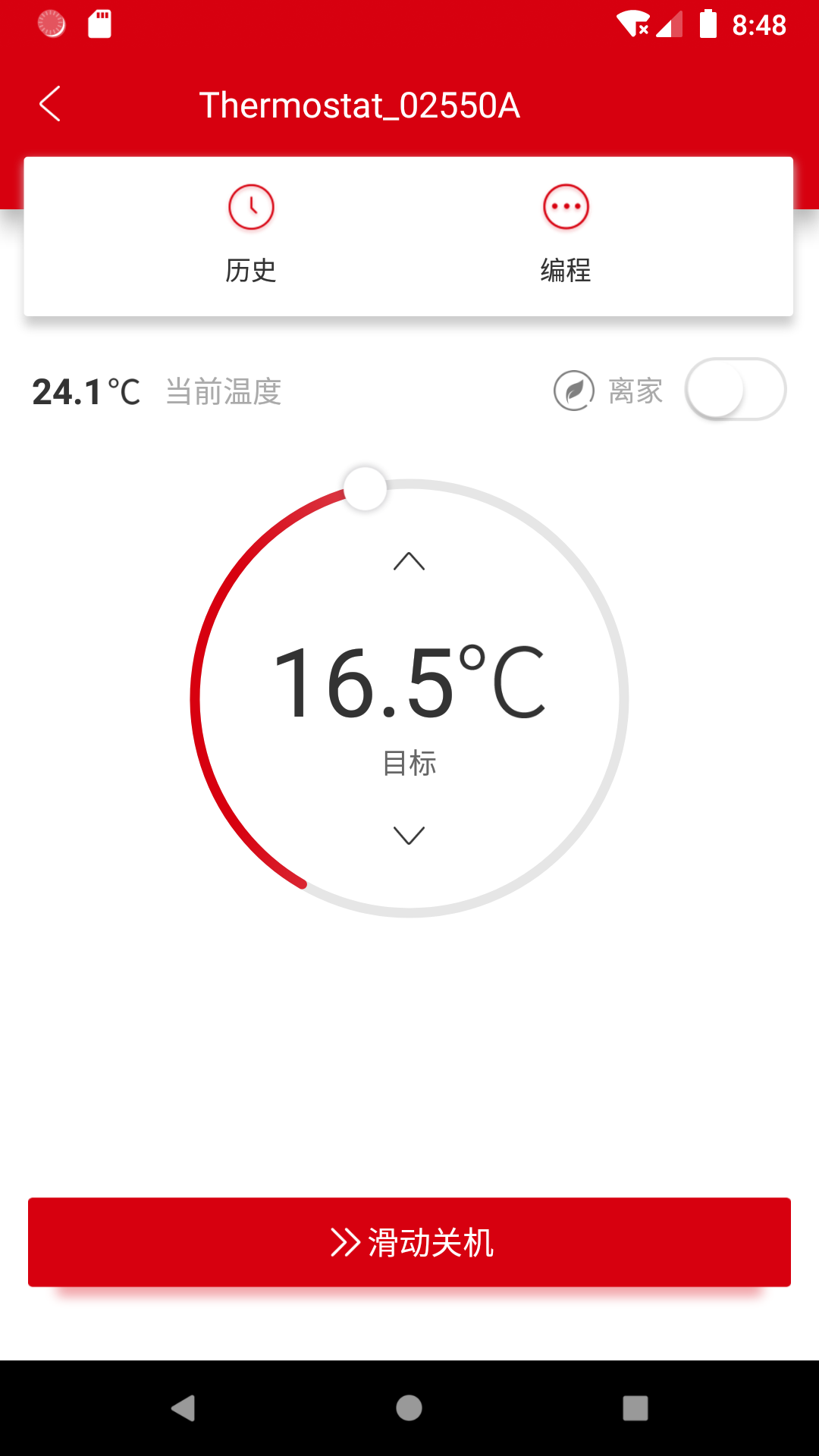Return to the Android home screen
819x1456 pixels.
409,1408
